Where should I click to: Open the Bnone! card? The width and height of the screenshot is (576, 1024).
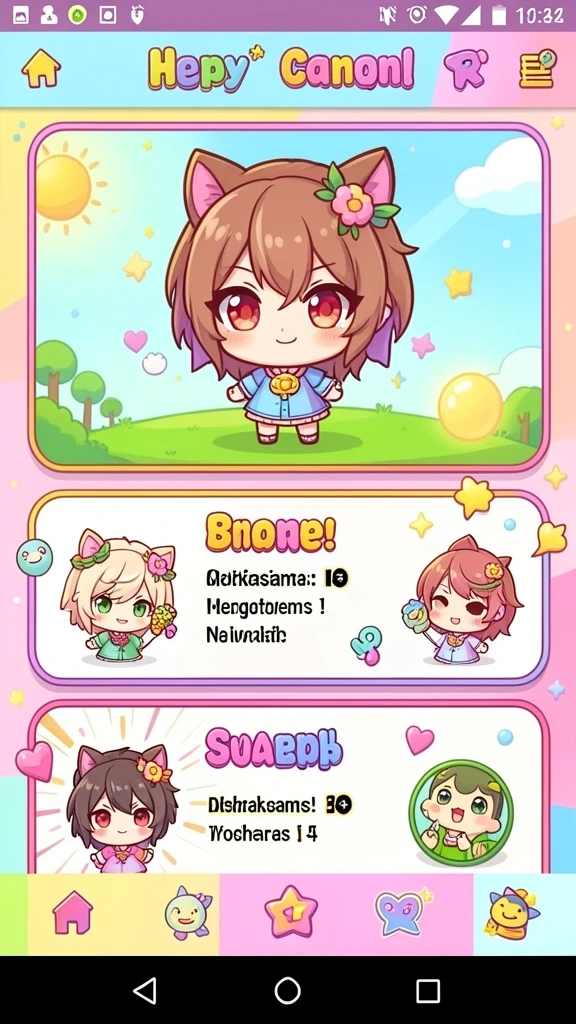[x=288, y=587]
